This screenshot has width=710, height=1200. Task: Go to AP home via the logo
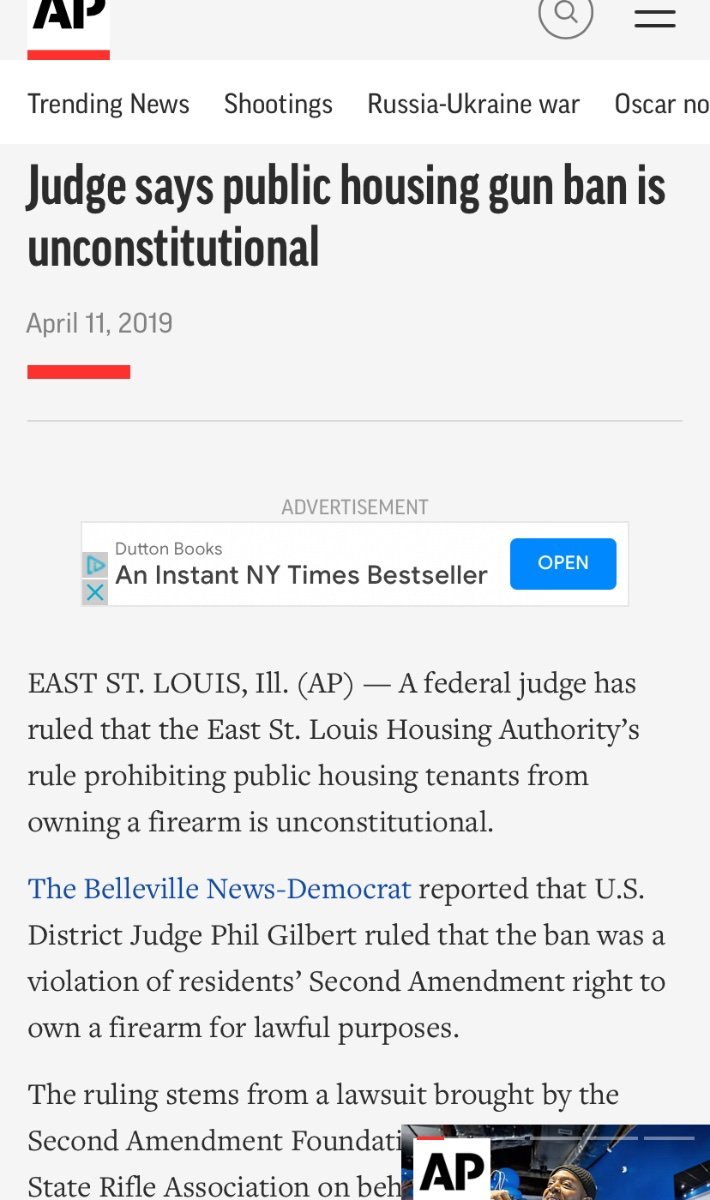click(68, 26)
